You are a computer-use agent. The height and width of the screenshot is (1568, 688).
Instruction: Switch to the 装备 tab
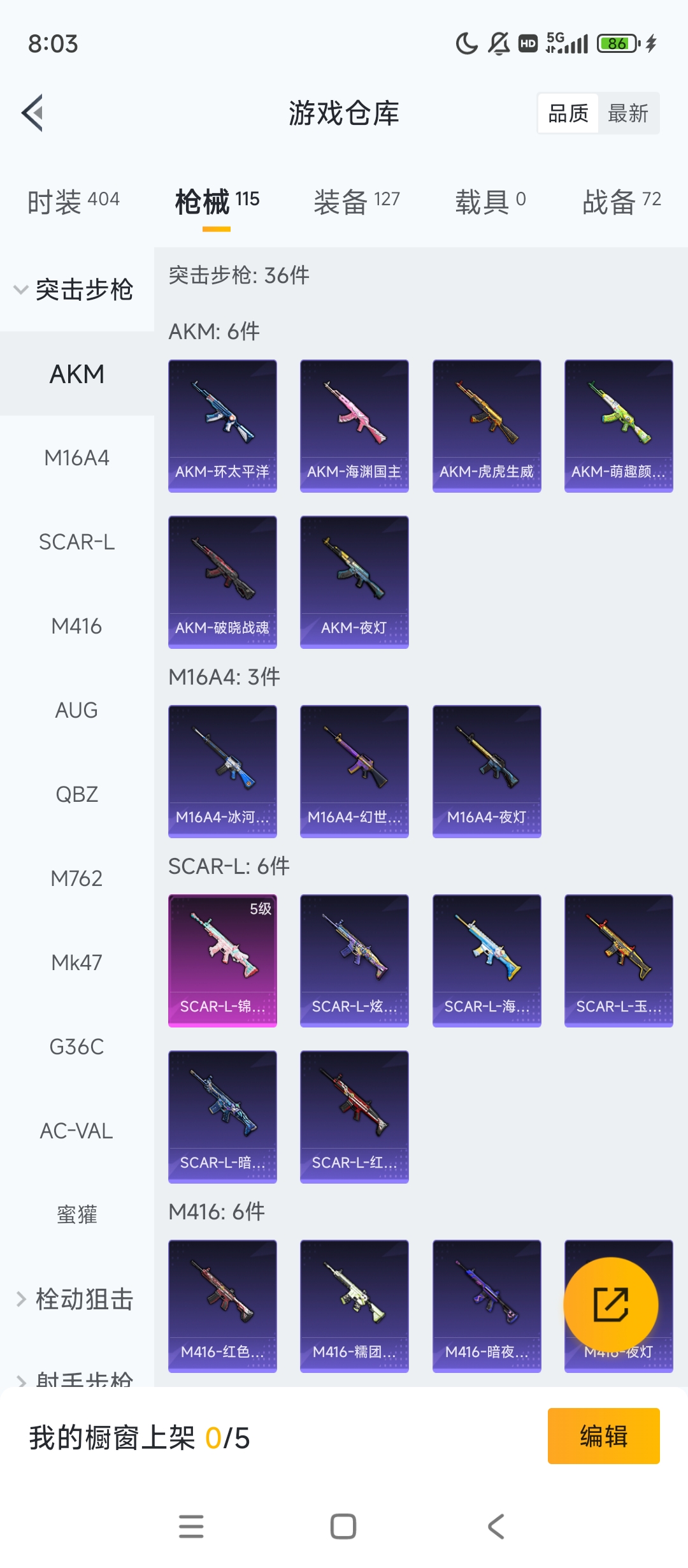point(356,201)
